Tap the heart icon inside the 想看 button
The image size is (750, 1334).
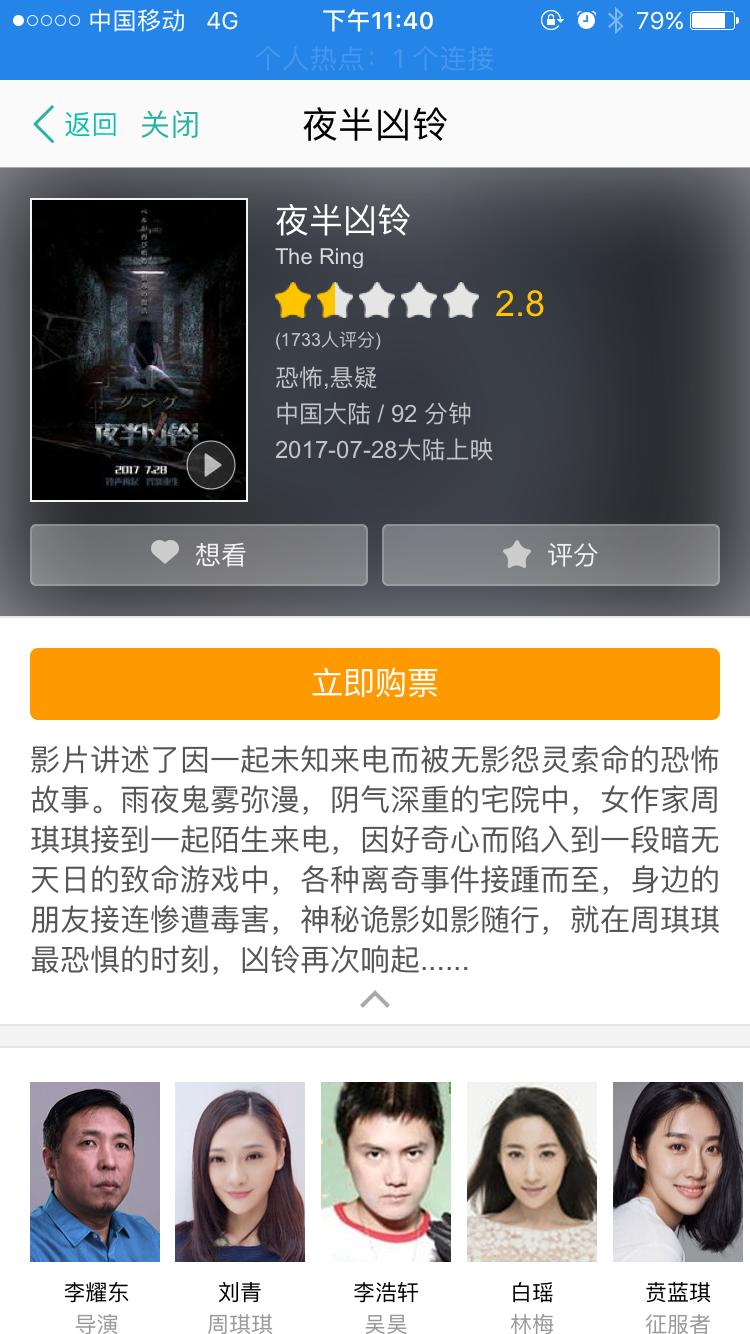point(163,554)
